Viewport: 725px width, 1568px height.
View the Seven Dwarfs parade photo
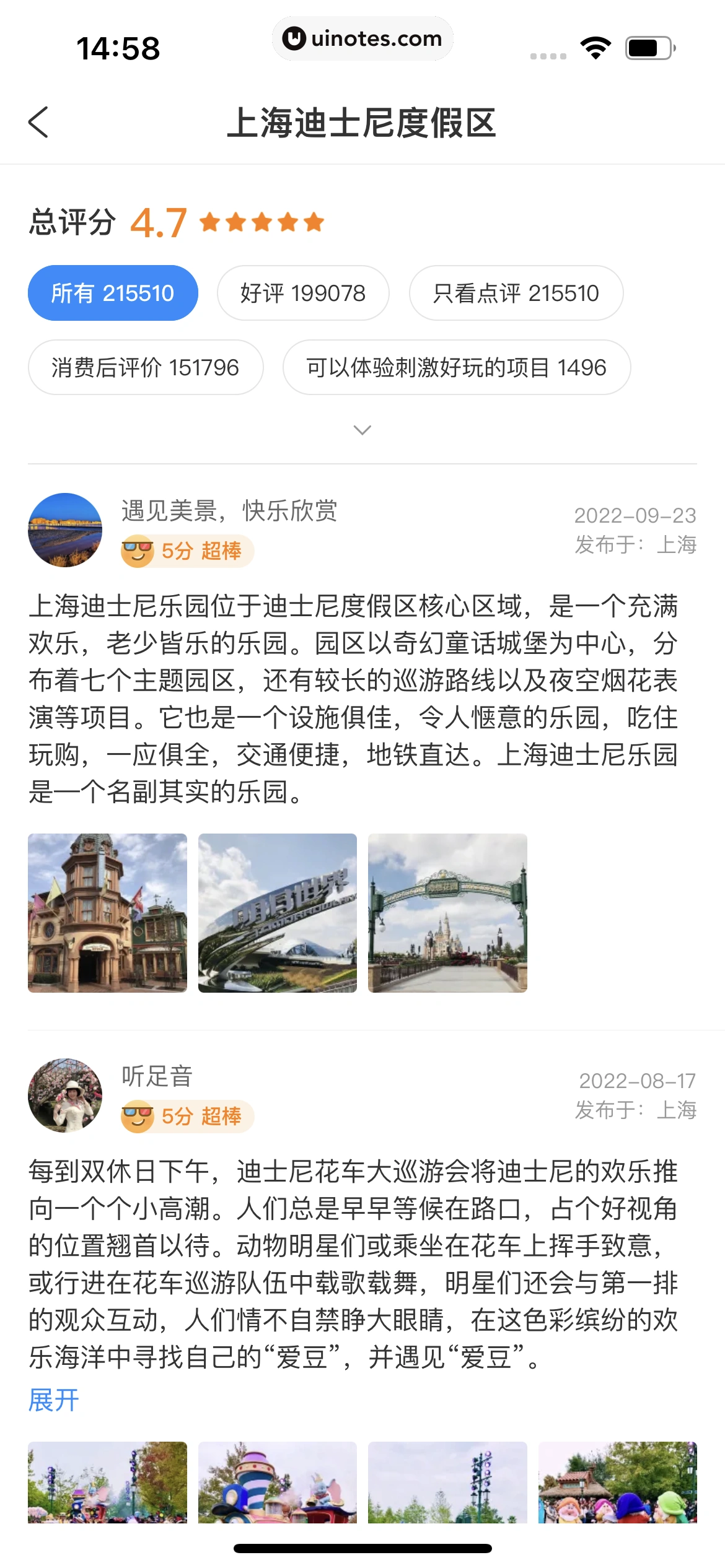[x=617, y=1482]
